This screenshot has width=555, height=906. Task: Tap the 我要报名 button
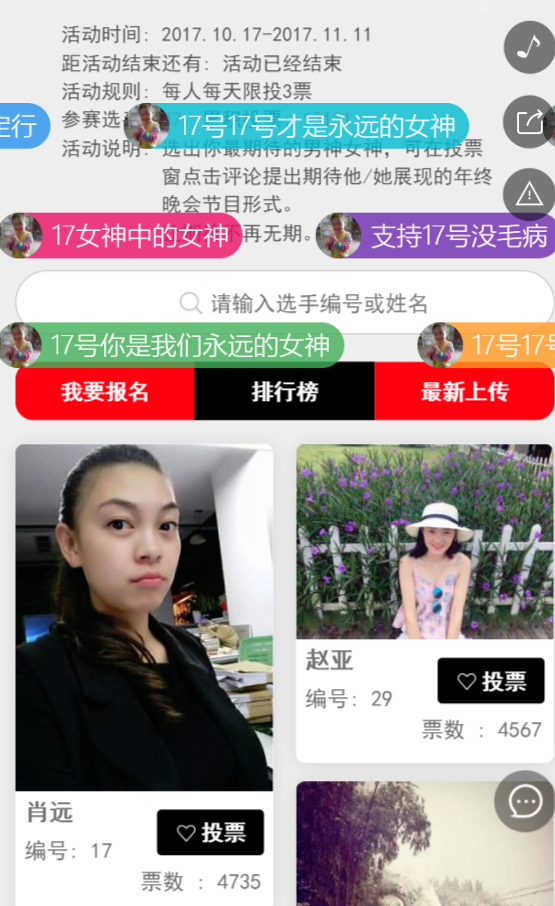point(105,392)
